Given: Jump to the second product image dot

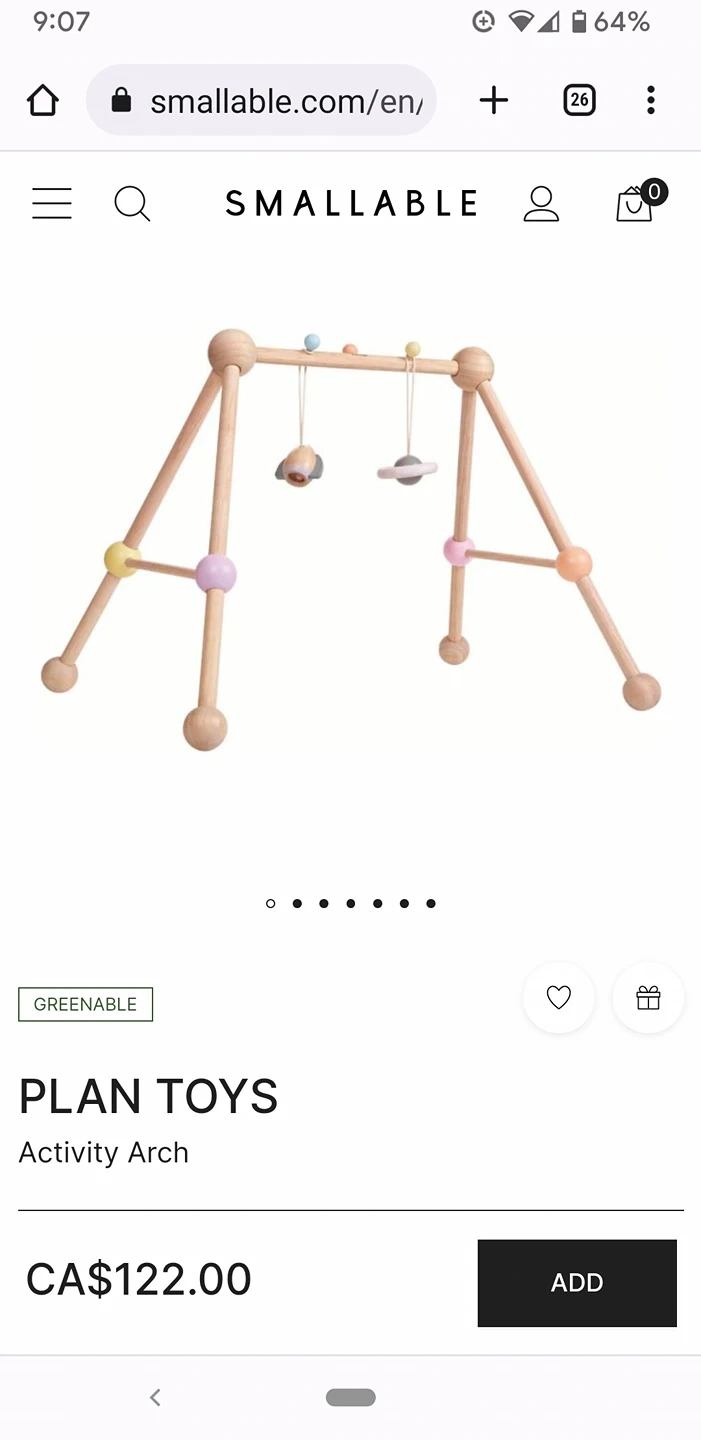Looking at the screenshot, I should tap(297, 903).
